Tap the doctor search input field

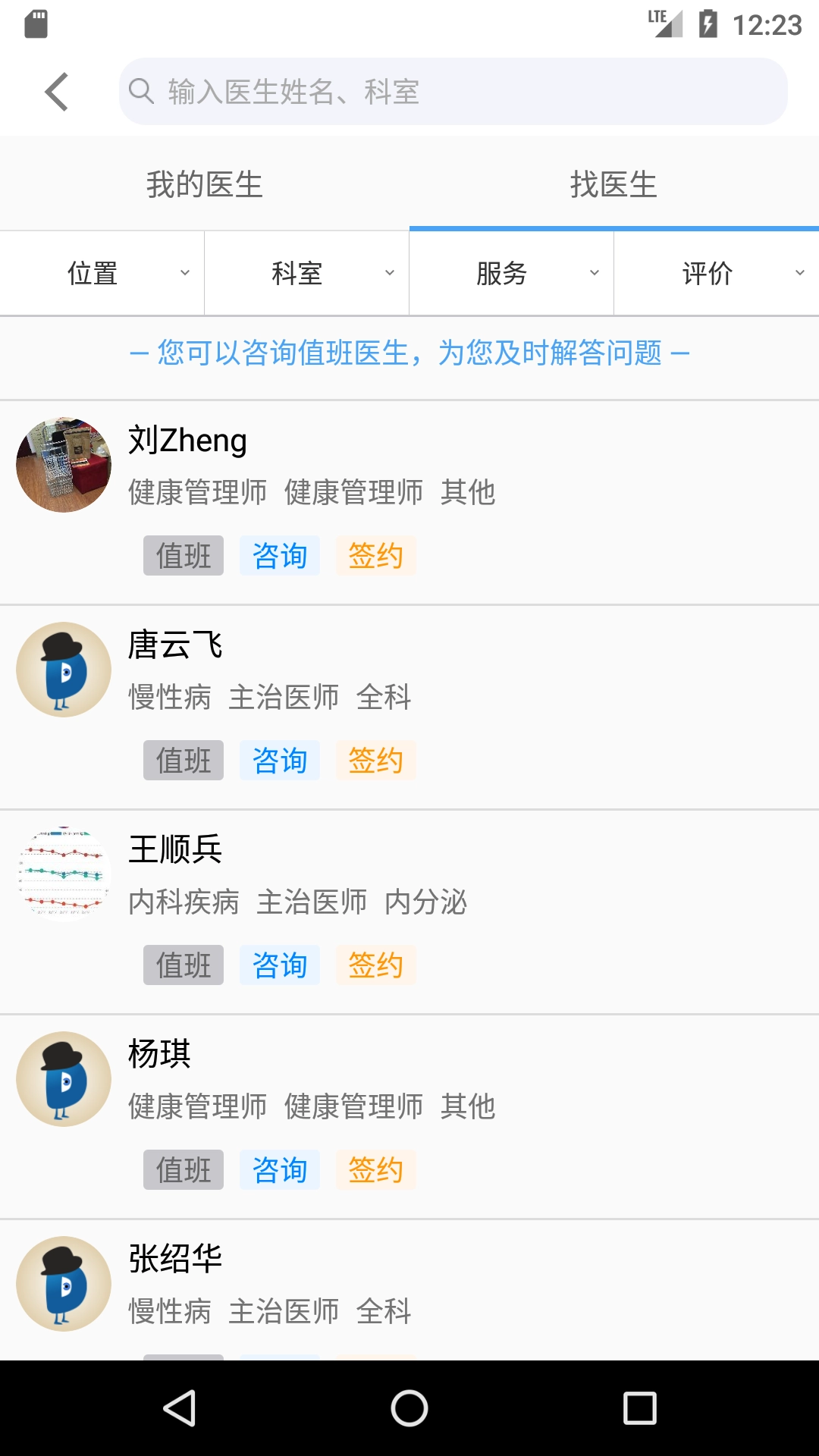point(455,91)
